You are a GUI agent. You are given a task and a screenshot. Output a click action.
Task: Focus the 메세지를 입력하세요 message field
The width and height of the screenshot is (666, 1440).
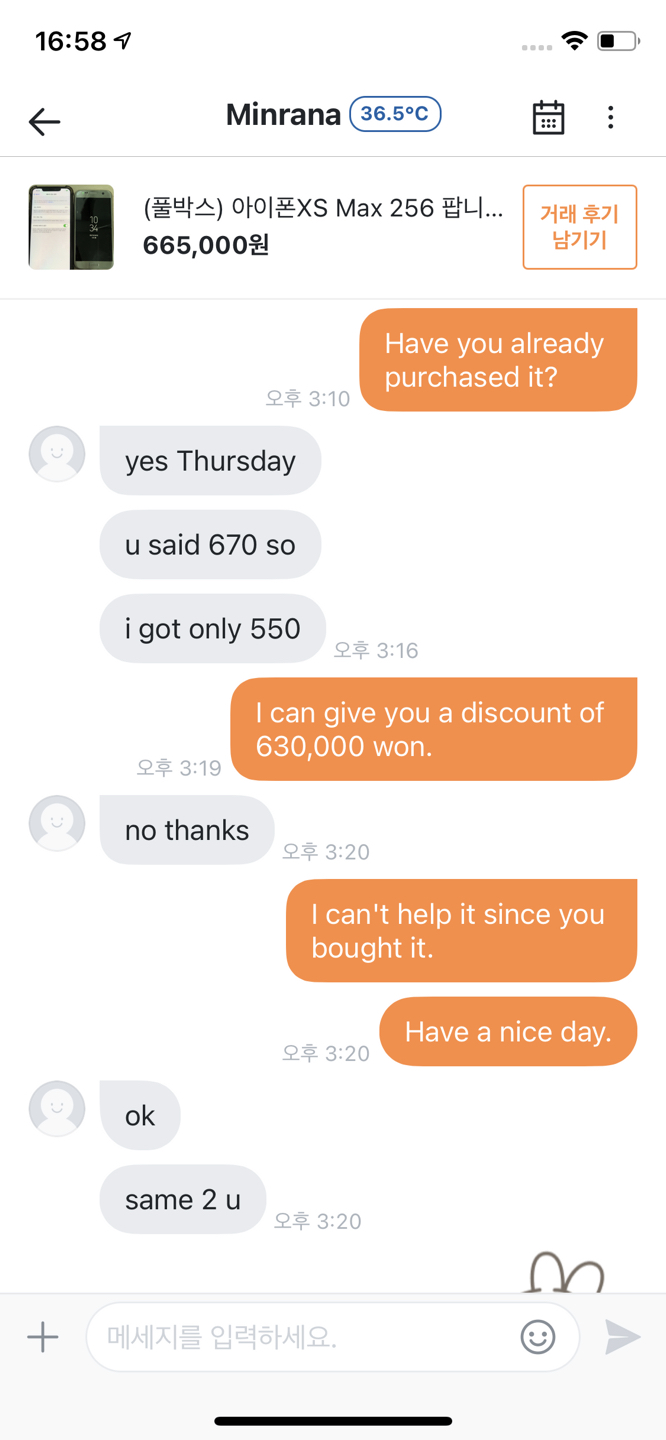(300, 1337)
